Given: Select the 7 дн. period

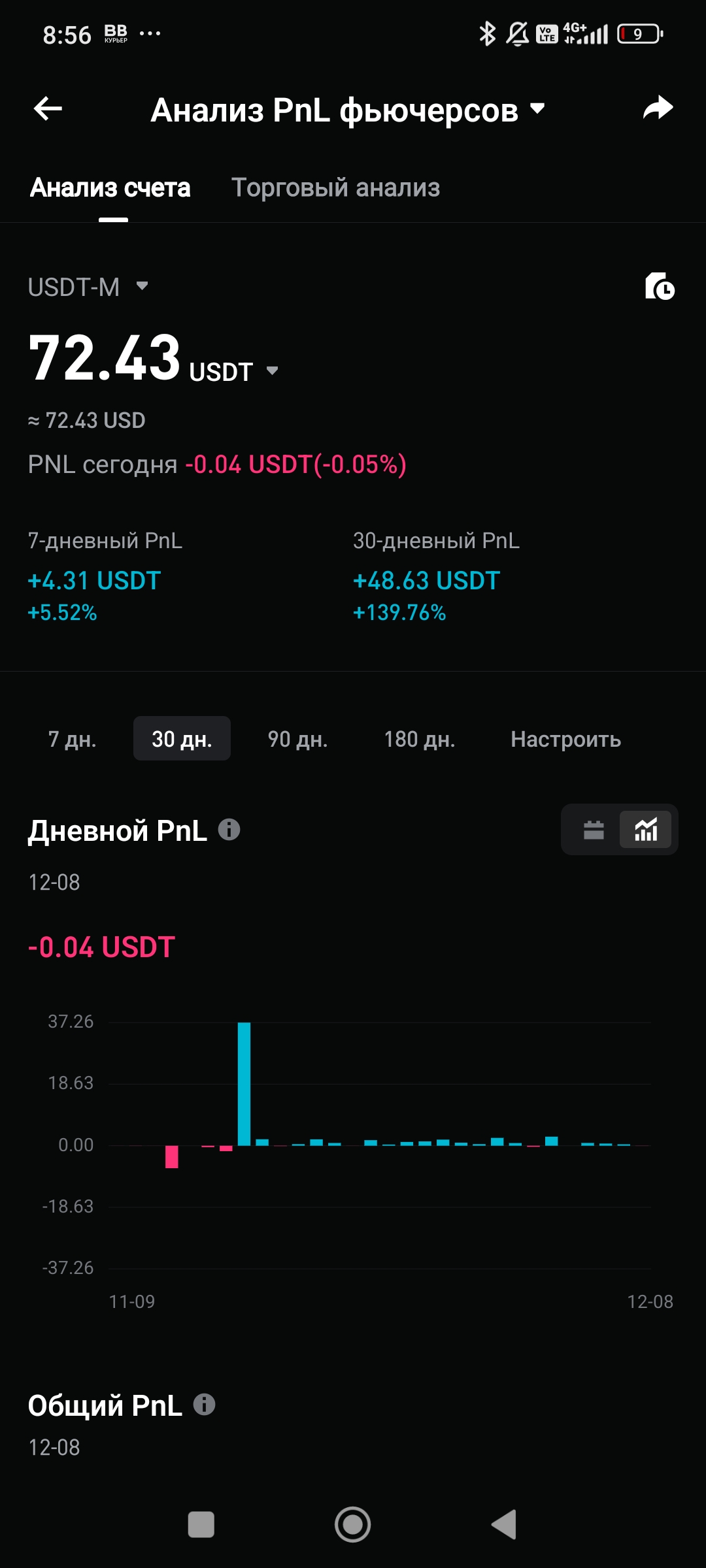Looking at the screenshot, I should (x=73, y=739).
